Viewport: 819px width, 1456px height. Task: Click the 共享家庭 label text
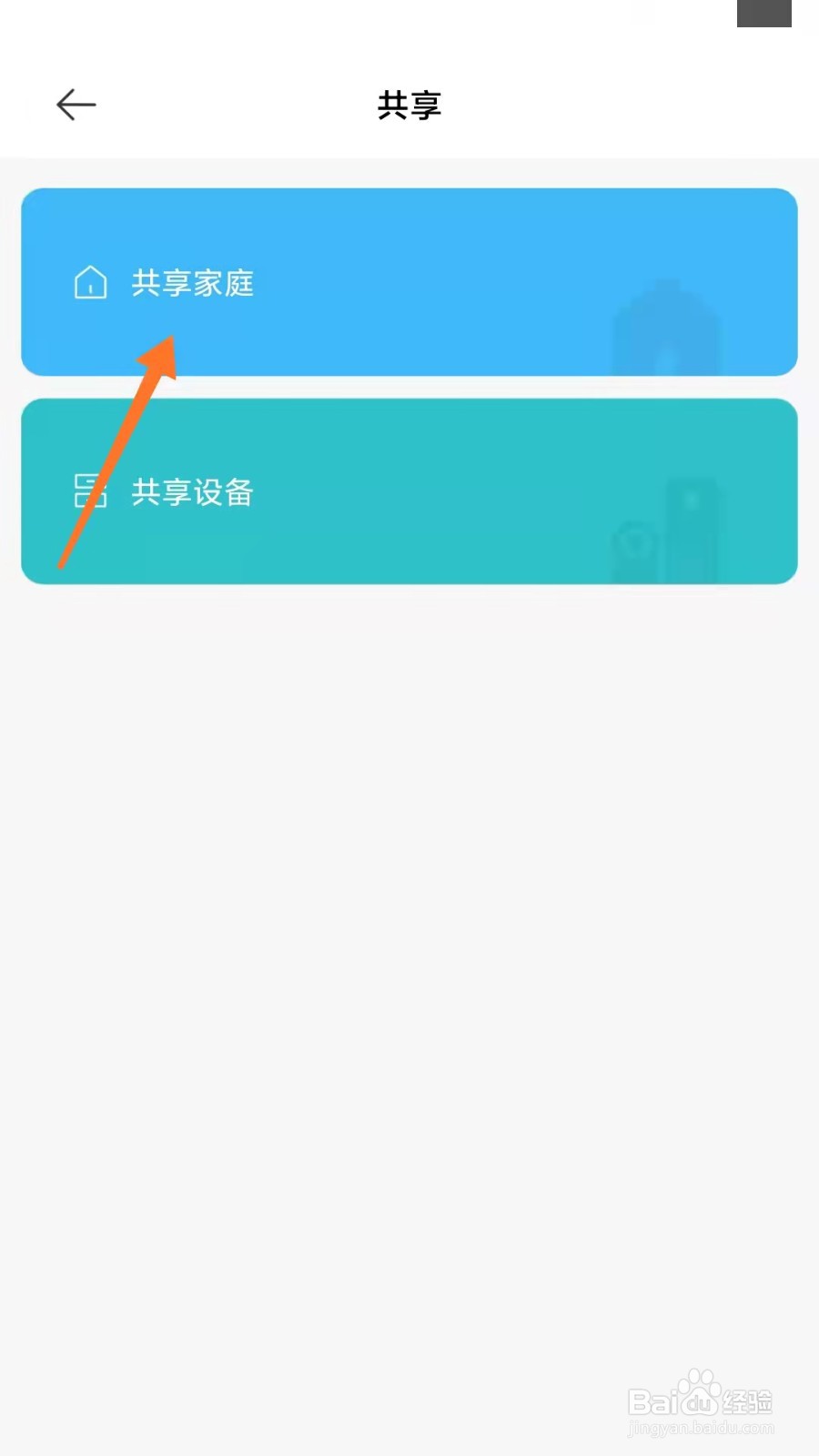point(193,282)
